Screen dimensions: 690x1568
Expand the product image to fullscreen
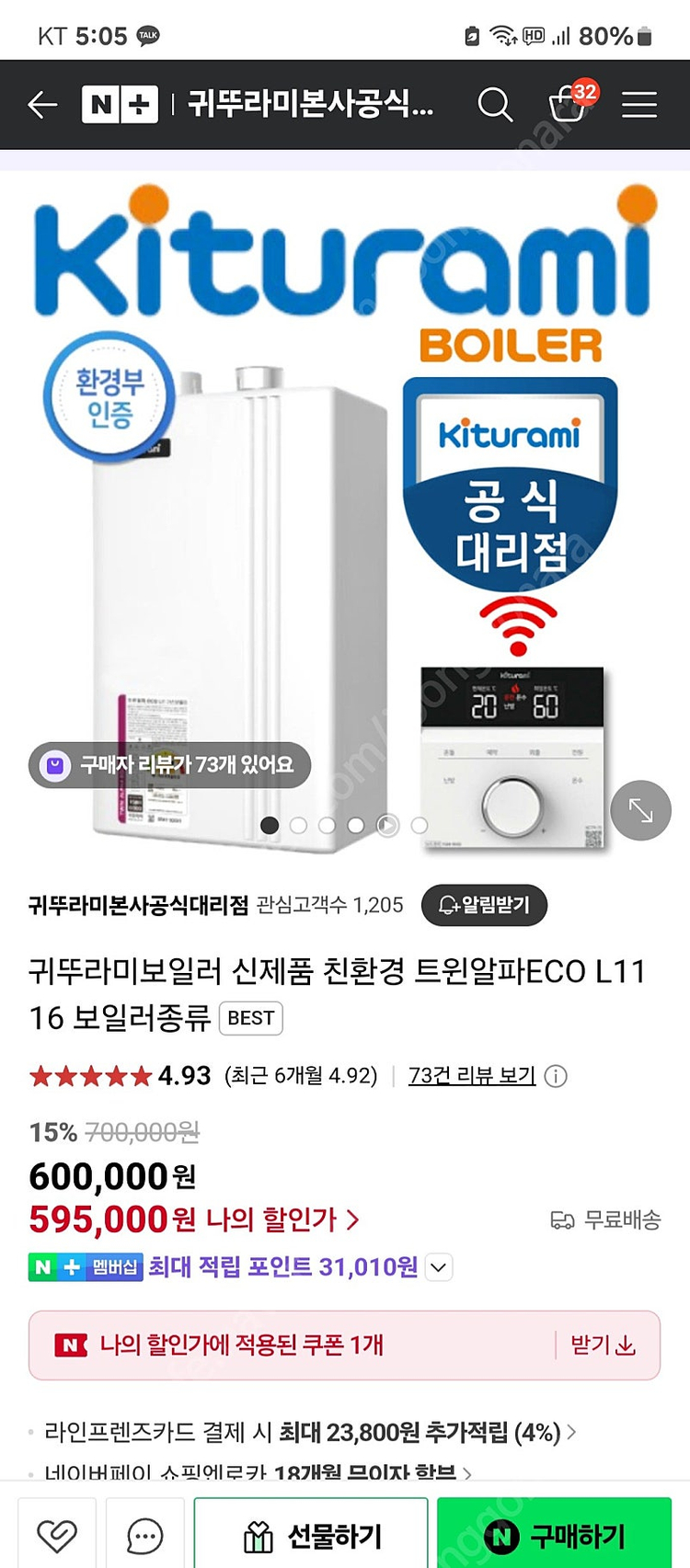click(640, 810)
